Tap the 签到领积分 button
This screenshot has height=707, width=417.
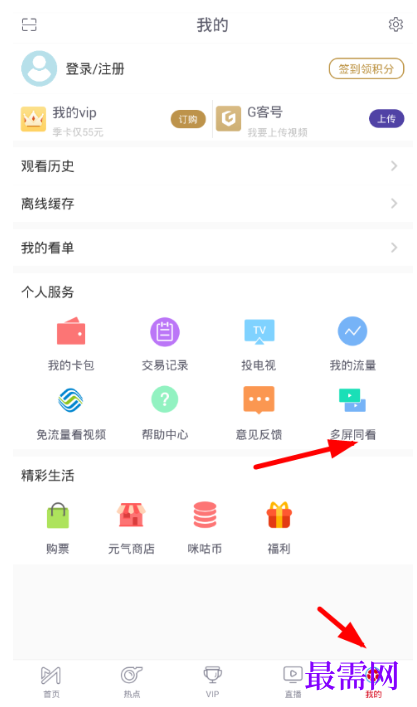pyautogui.click(x=366, y=69)
